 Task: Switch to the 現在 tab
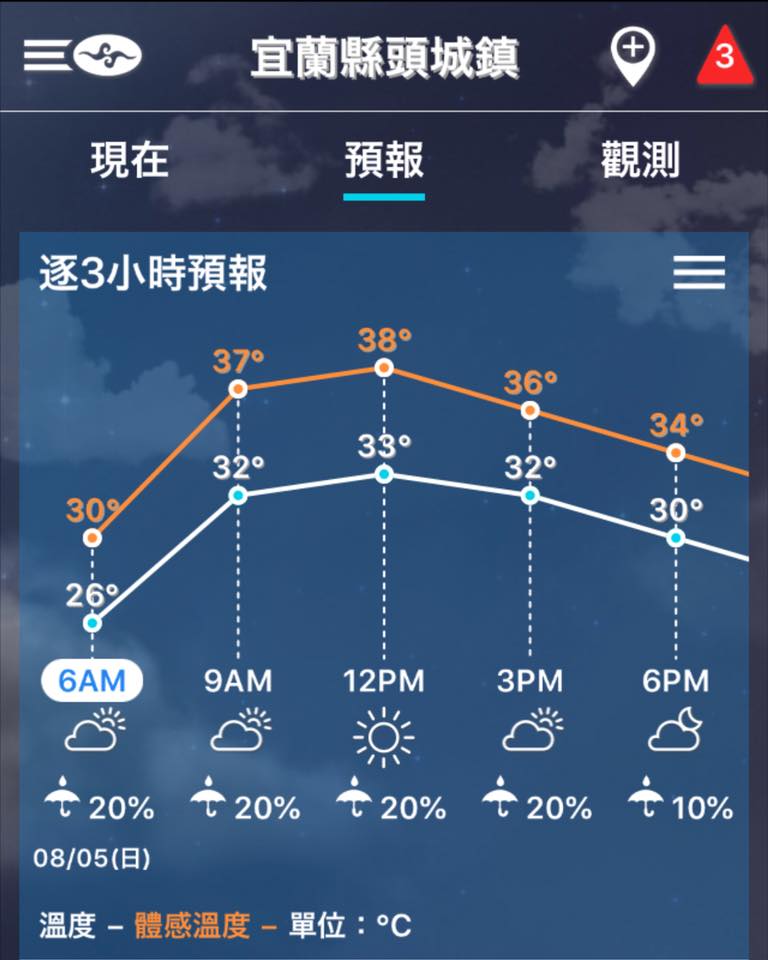point(129,160)
